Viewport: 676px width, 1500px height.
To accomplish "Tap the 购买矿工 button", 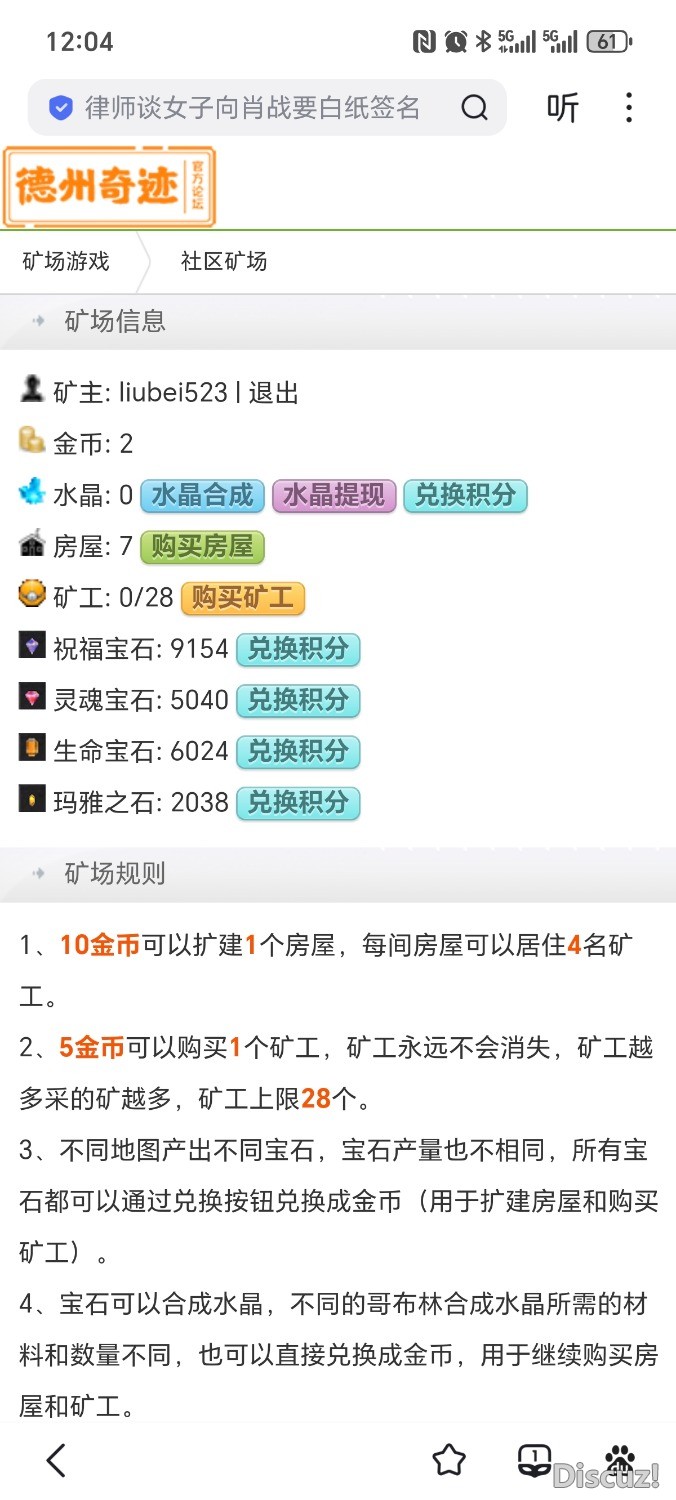I will click(242, 599).
